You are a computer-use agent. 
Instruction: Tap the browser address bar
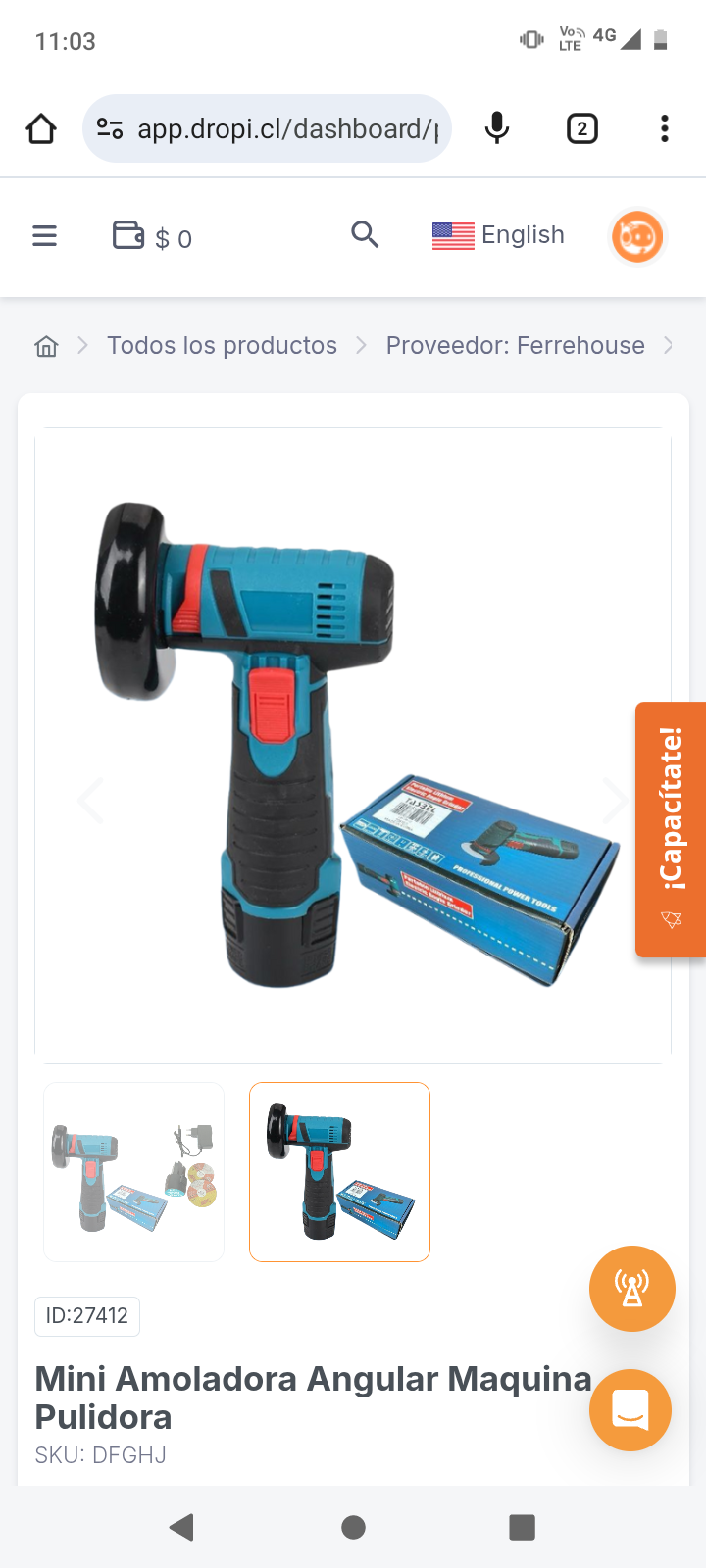284,129
